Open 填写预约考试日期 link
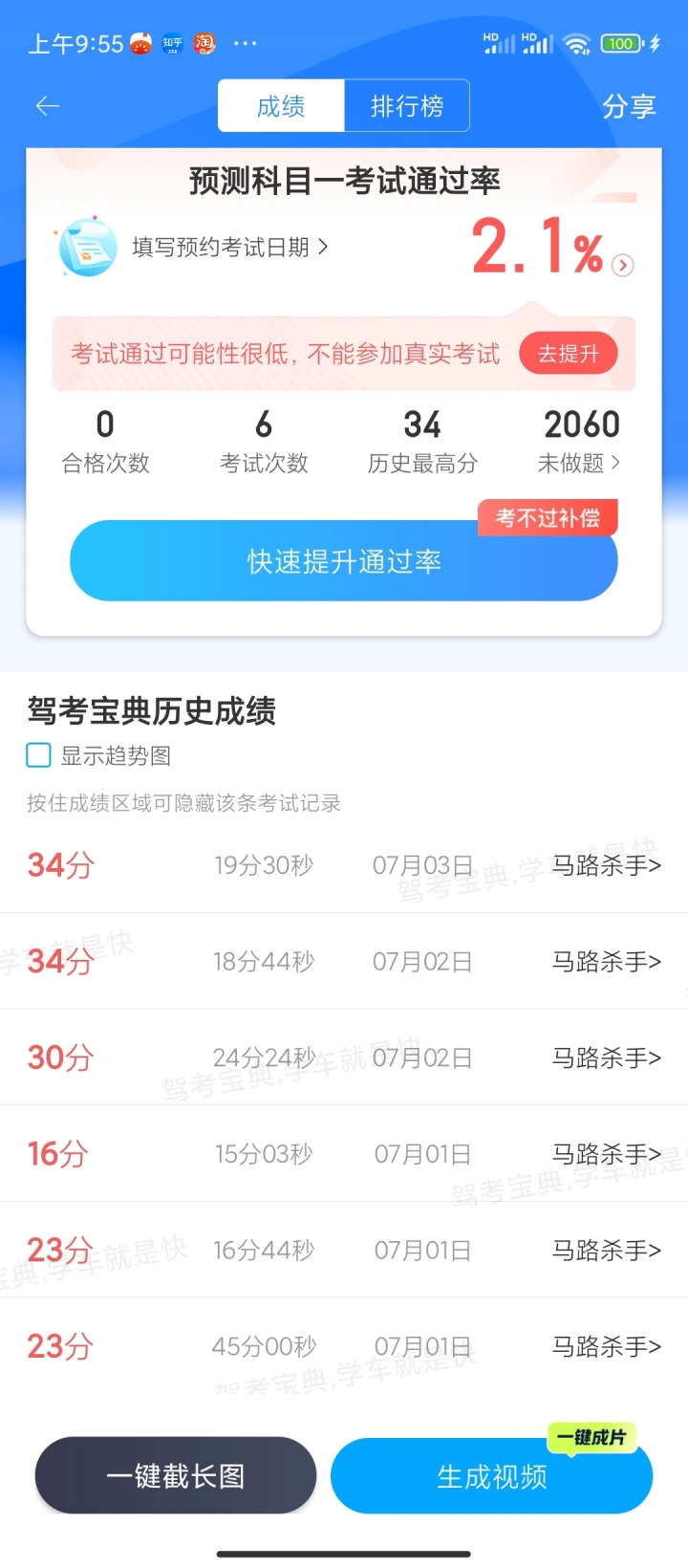688x1568 pixels. pyautogui.click(x=229, y=248)
